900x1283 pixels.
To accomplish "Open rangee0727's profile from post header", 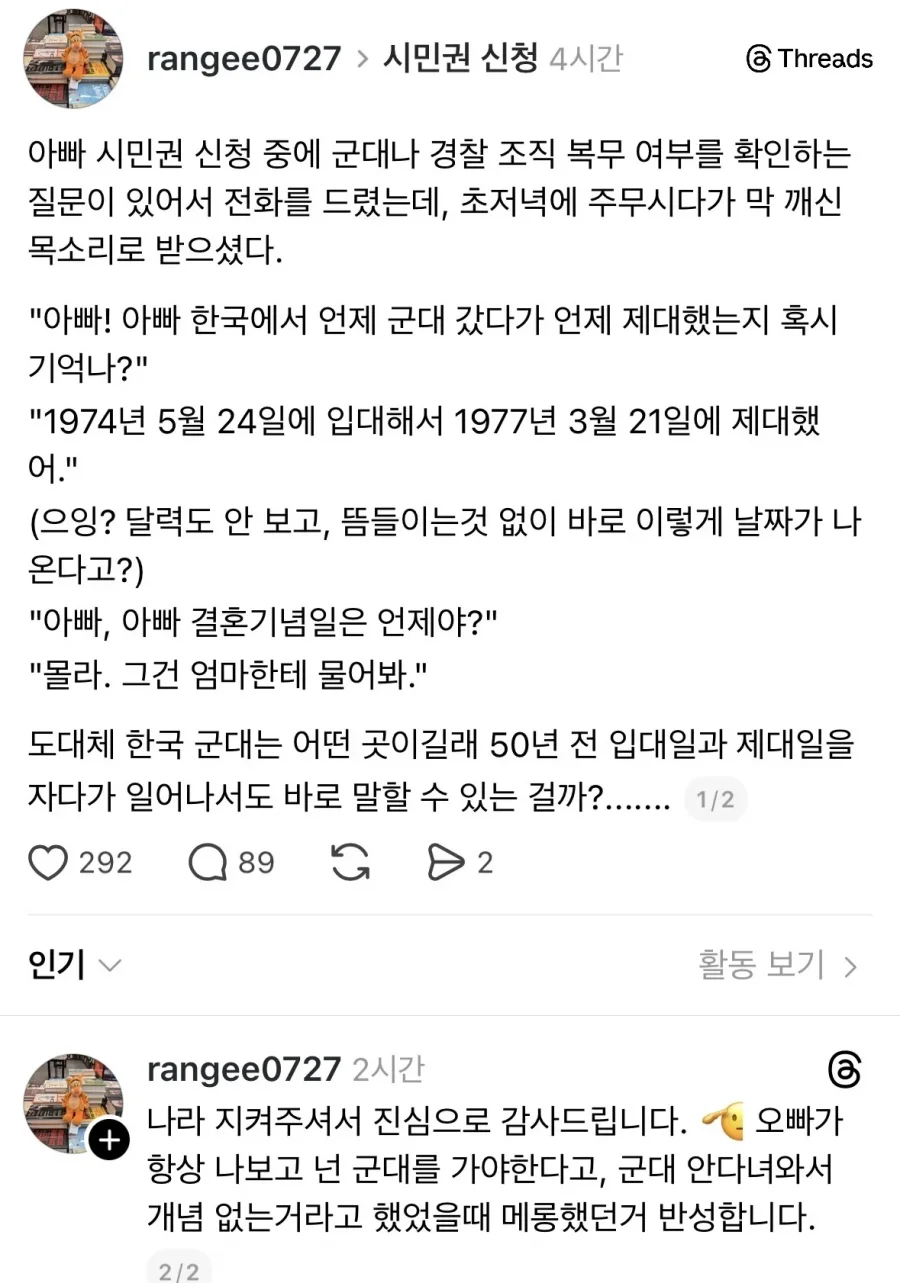I will [x=244, y=58].
